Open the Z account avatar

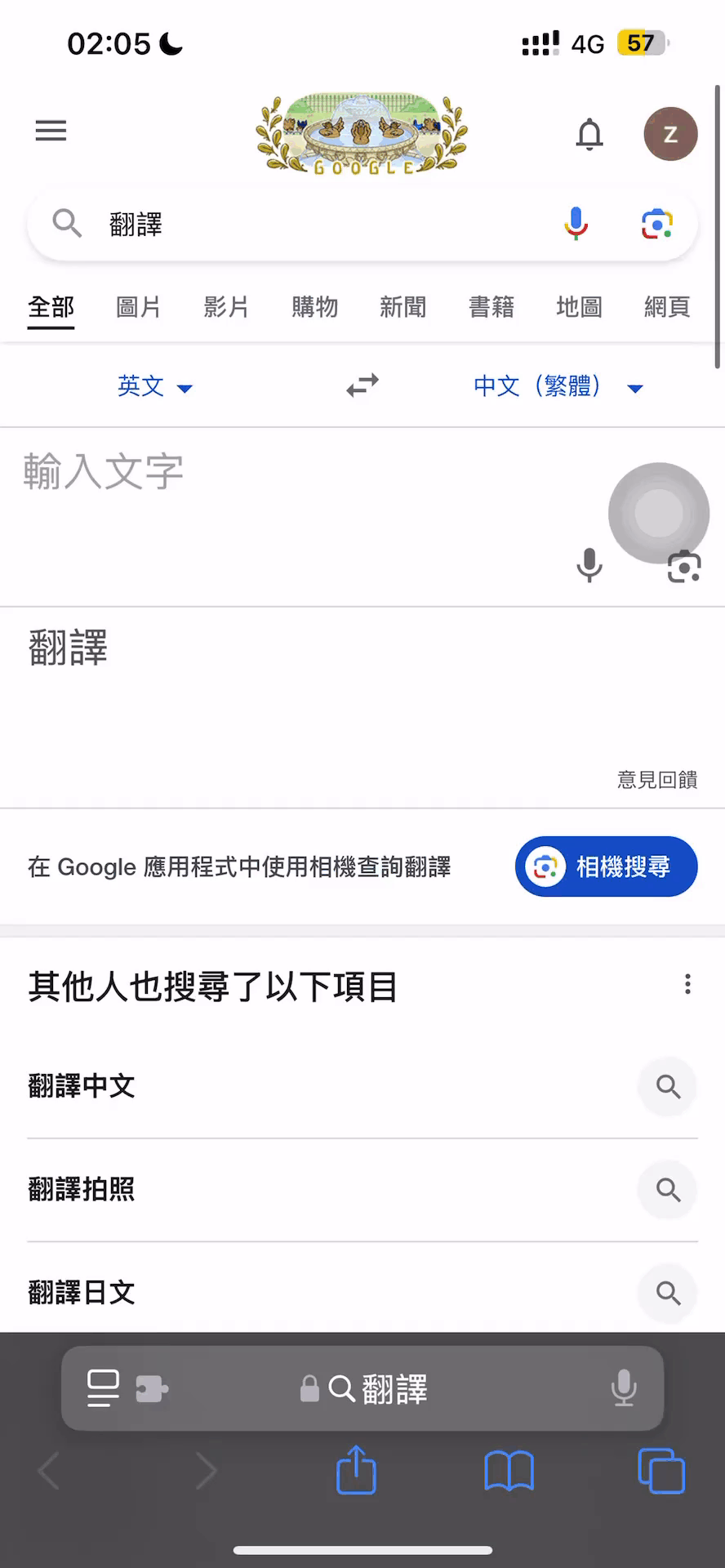coord(670,134)
